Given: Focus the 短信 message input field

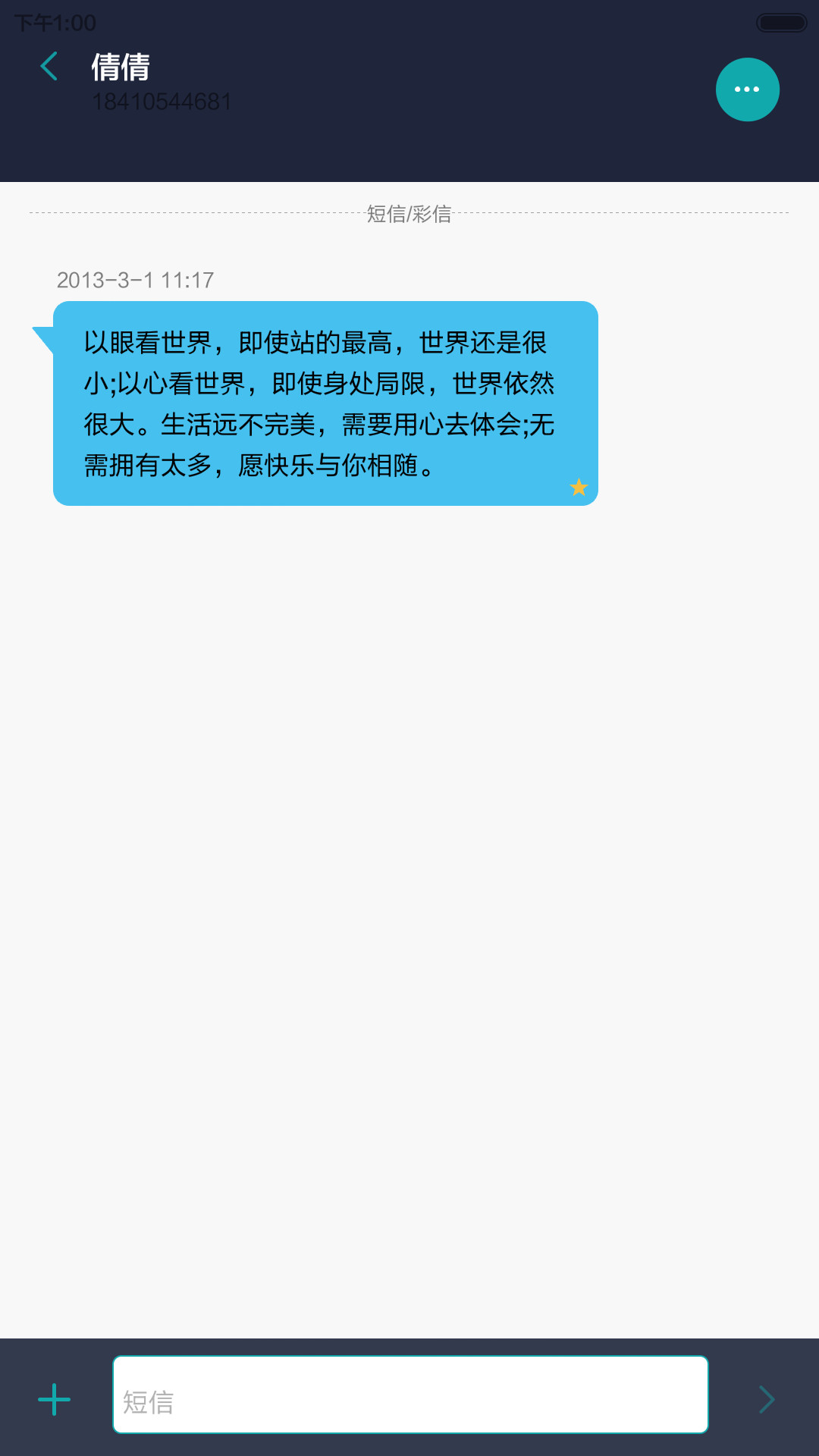Looking at the screenshot, I should tap(410, 1395).
